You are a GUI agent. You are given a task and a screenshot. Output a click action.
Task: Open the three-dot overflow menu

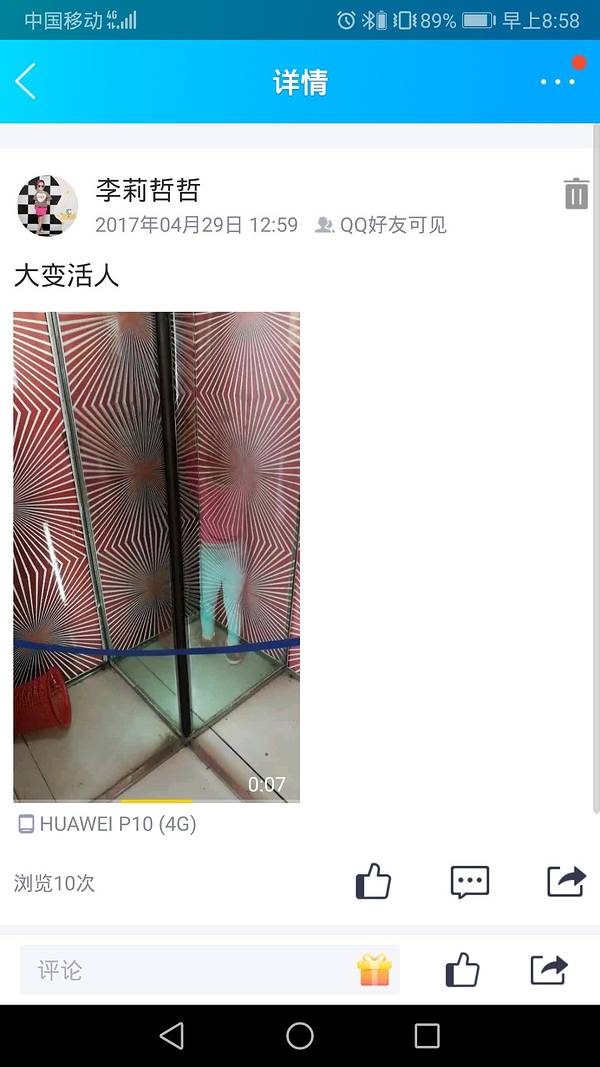pyautogui.click(x=557, y=81)
